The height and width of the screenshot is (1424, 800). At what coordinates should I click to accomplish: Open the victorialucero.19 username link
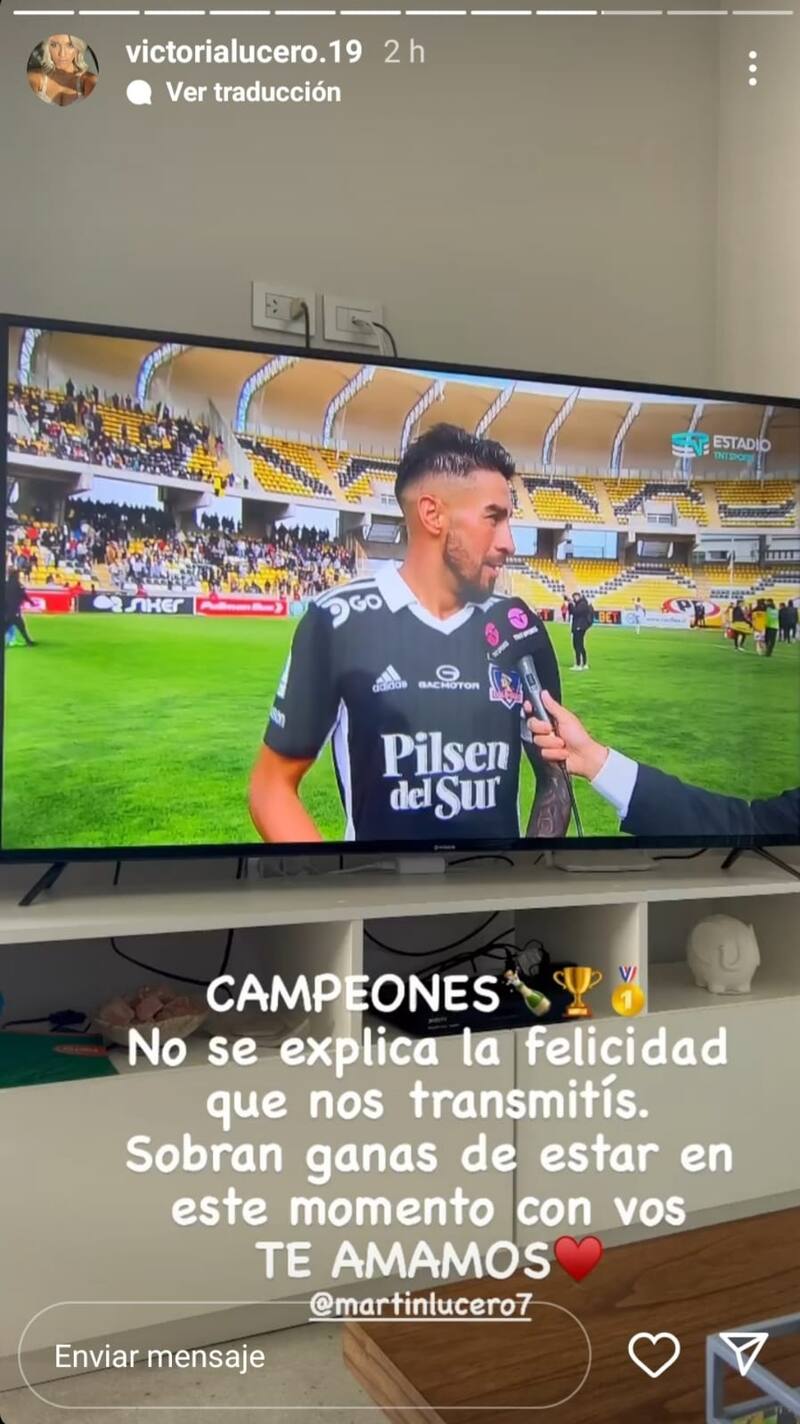tap(243, 53)
